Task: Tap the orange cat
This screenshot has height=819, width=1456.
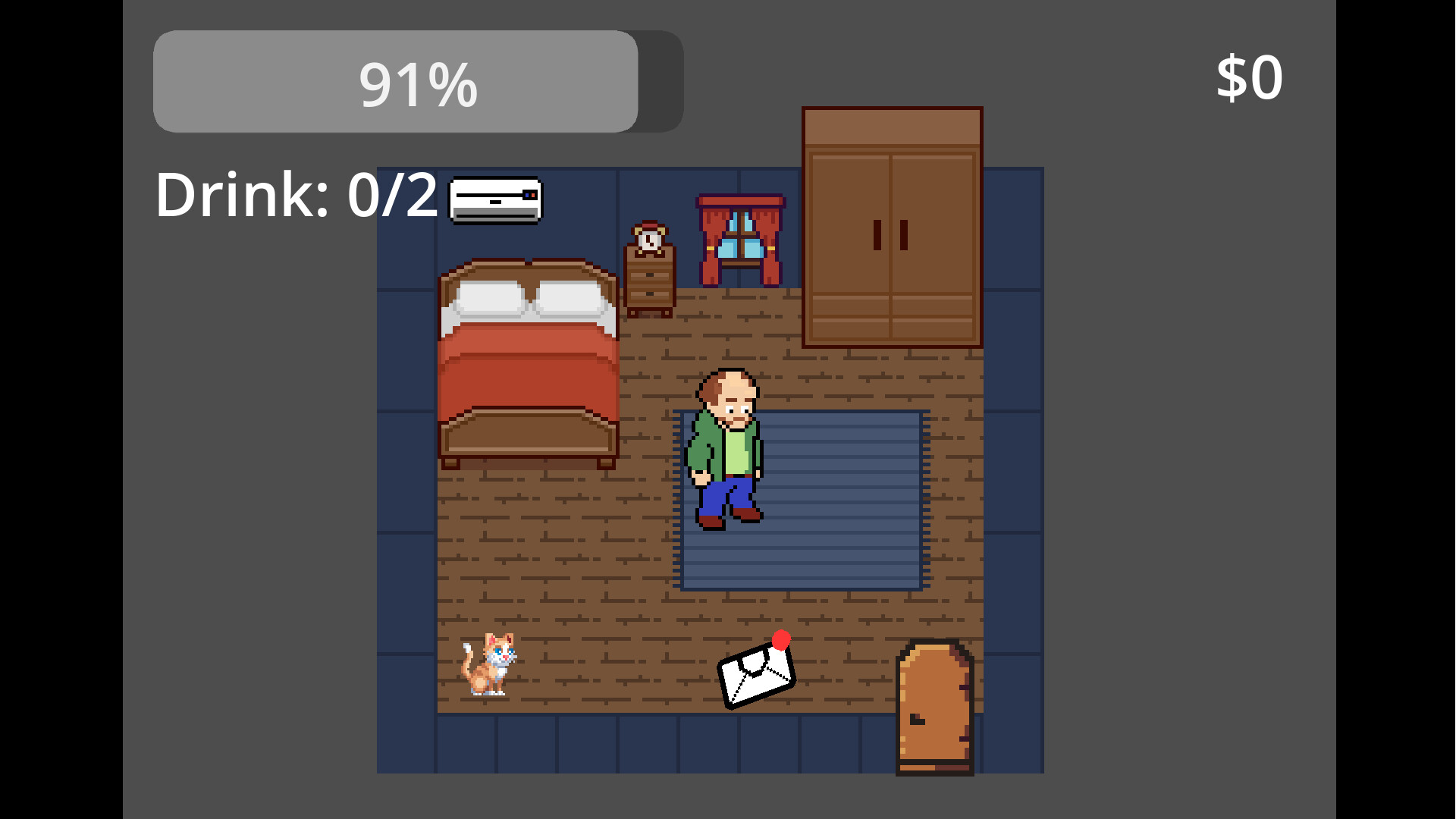Action: pyautogui.click(x=489, y=665)
